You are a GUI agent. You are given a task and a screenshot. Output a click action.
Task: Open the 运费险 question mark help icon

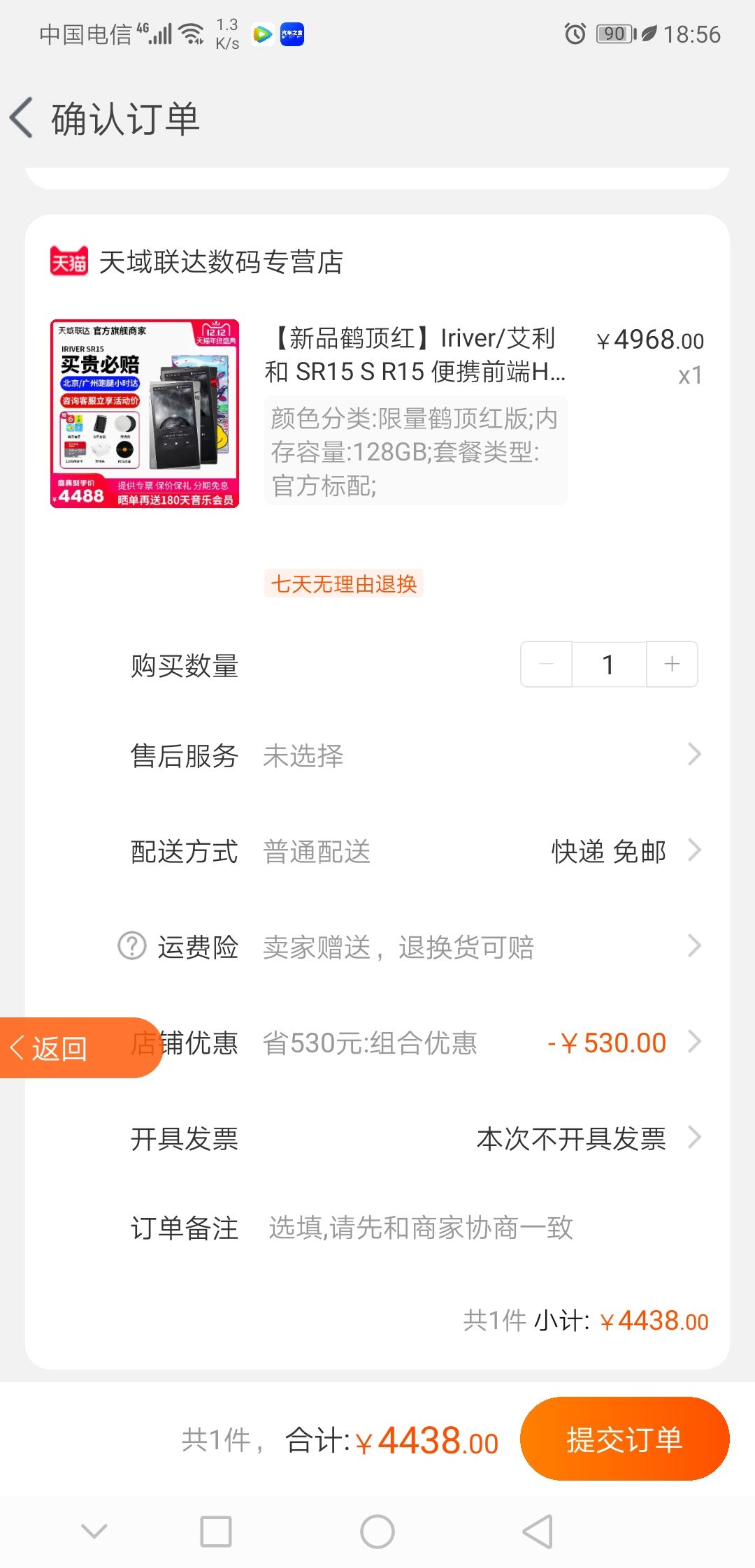click(132, 946)
